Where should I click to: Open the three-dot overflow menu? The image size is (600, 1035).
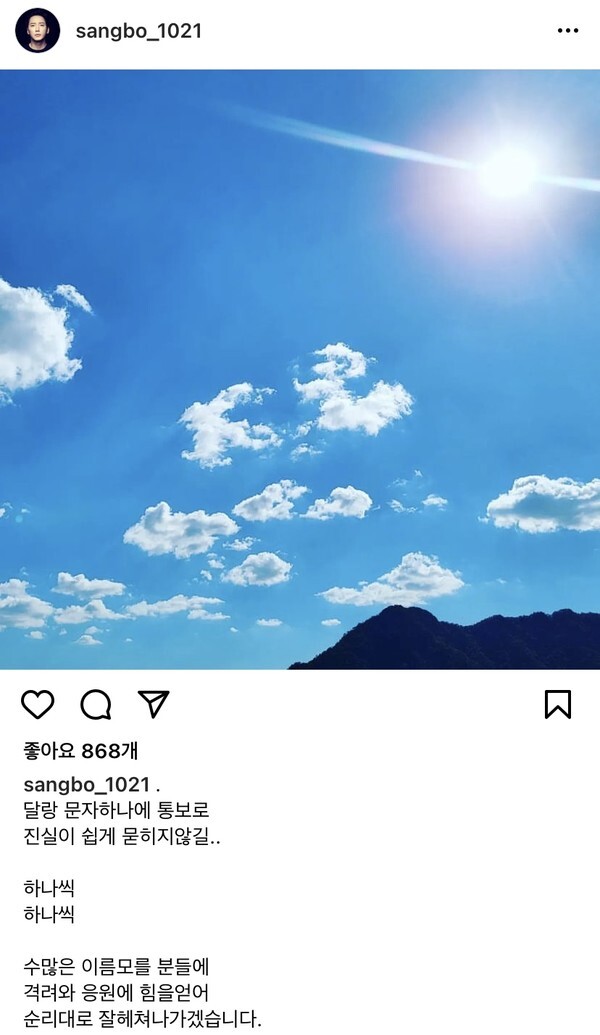pos(568,31)
